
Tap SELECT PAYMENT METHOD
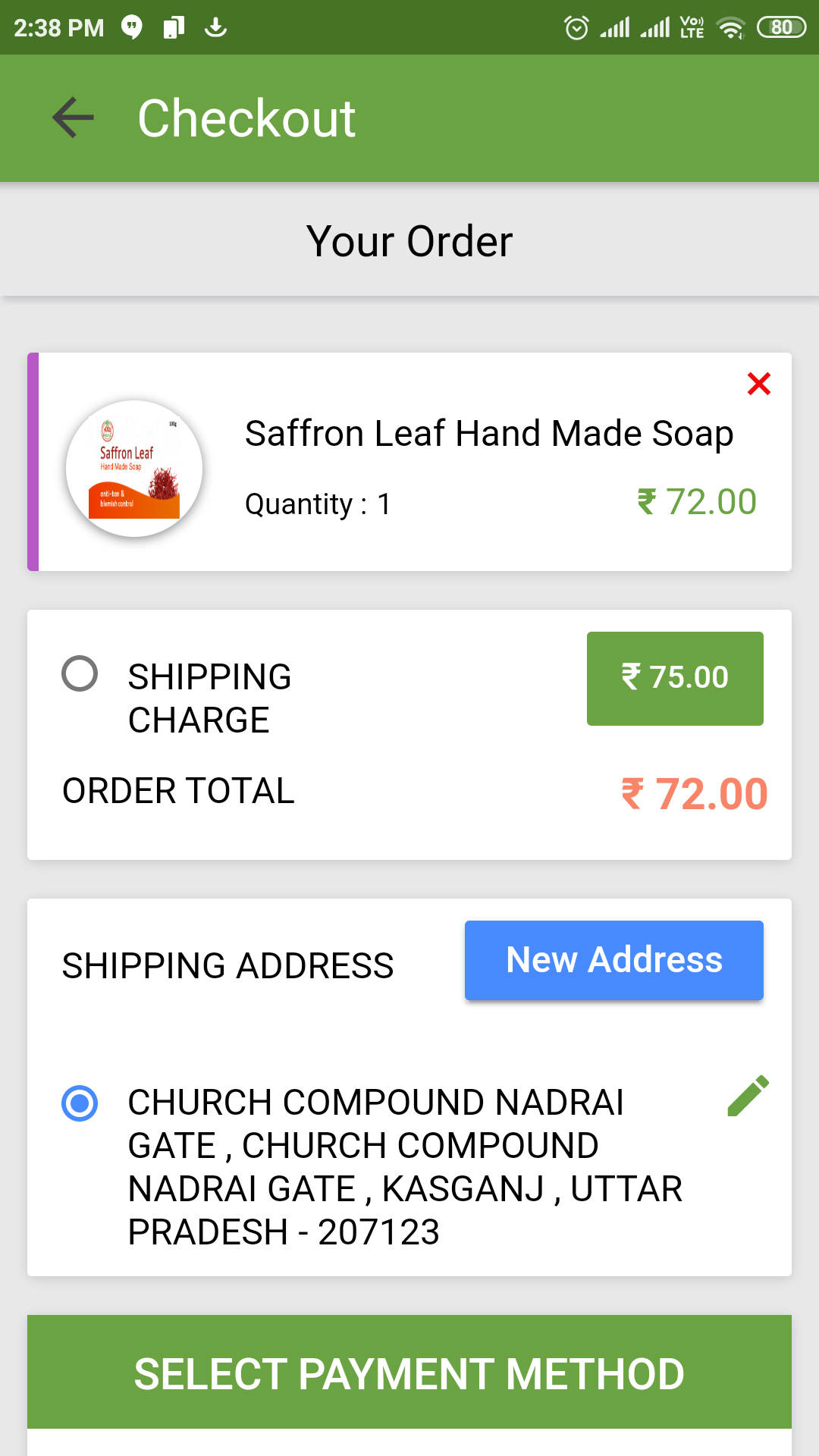pyautogui.click(x=409, y=1373)
